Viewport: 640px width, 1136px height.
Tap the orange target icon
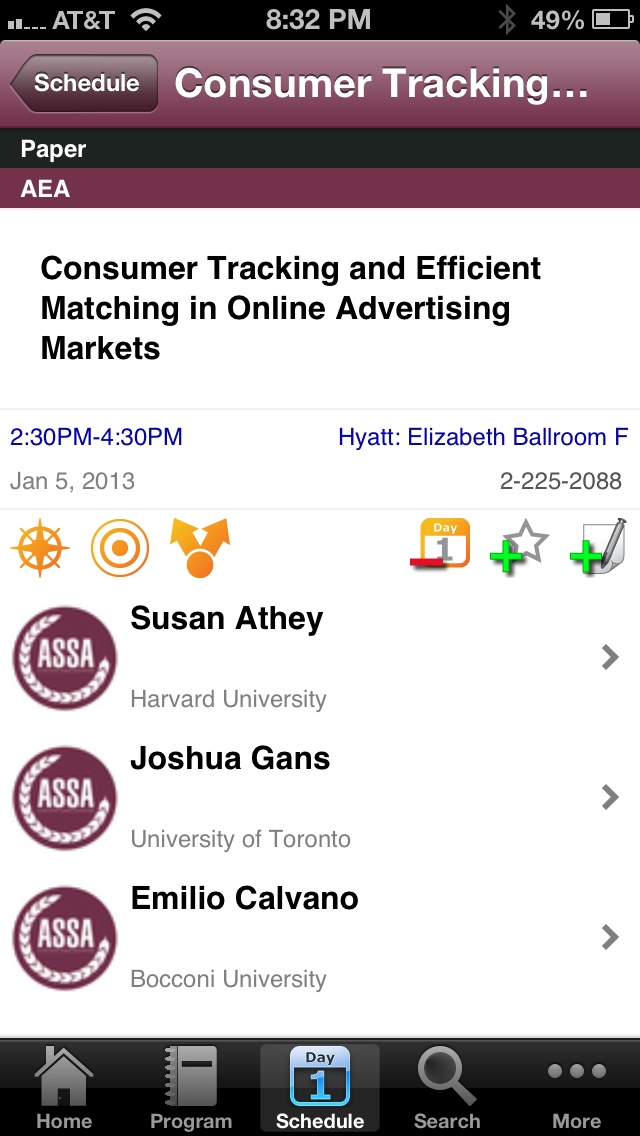click(120, 548)
